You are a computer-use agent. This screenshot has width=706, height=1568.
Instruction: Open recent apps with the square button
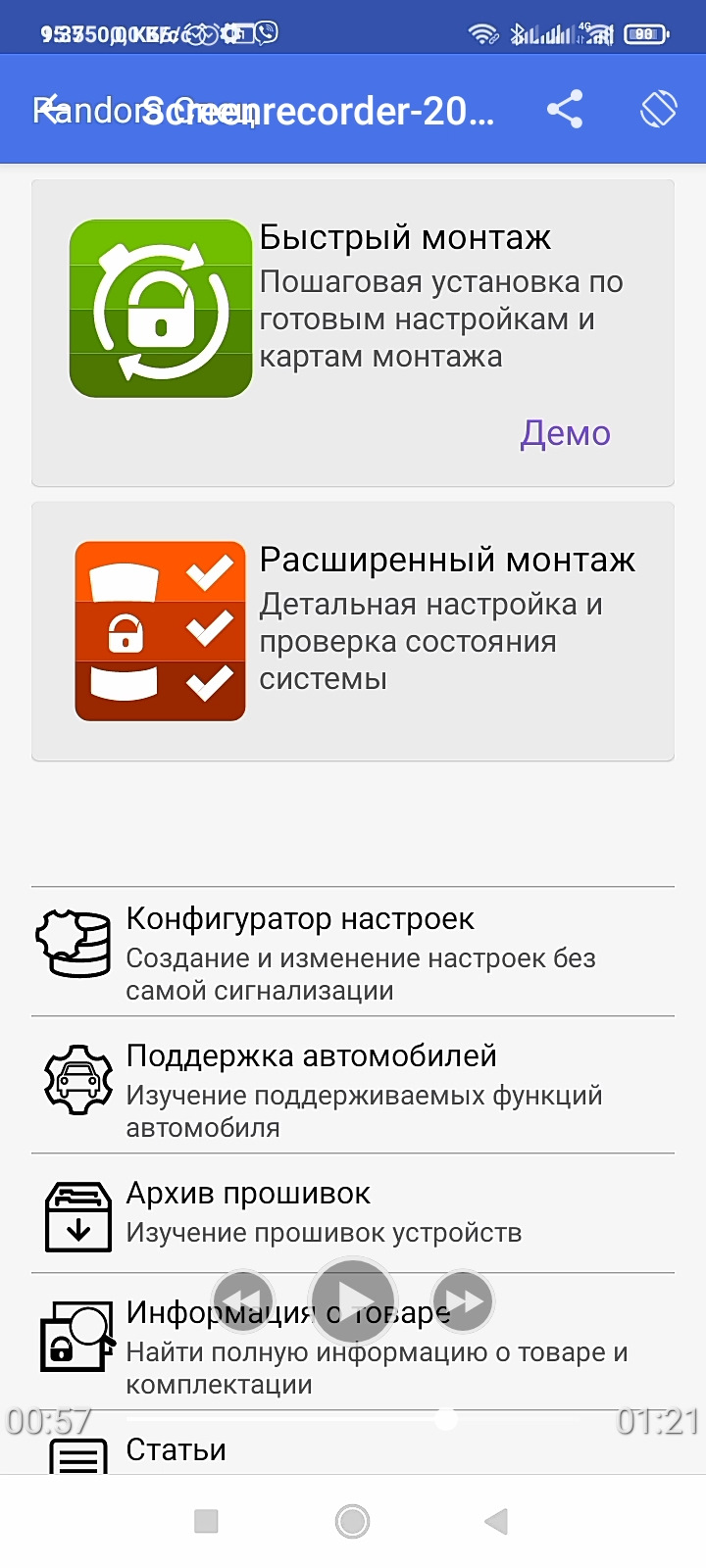coord(206,1521)
